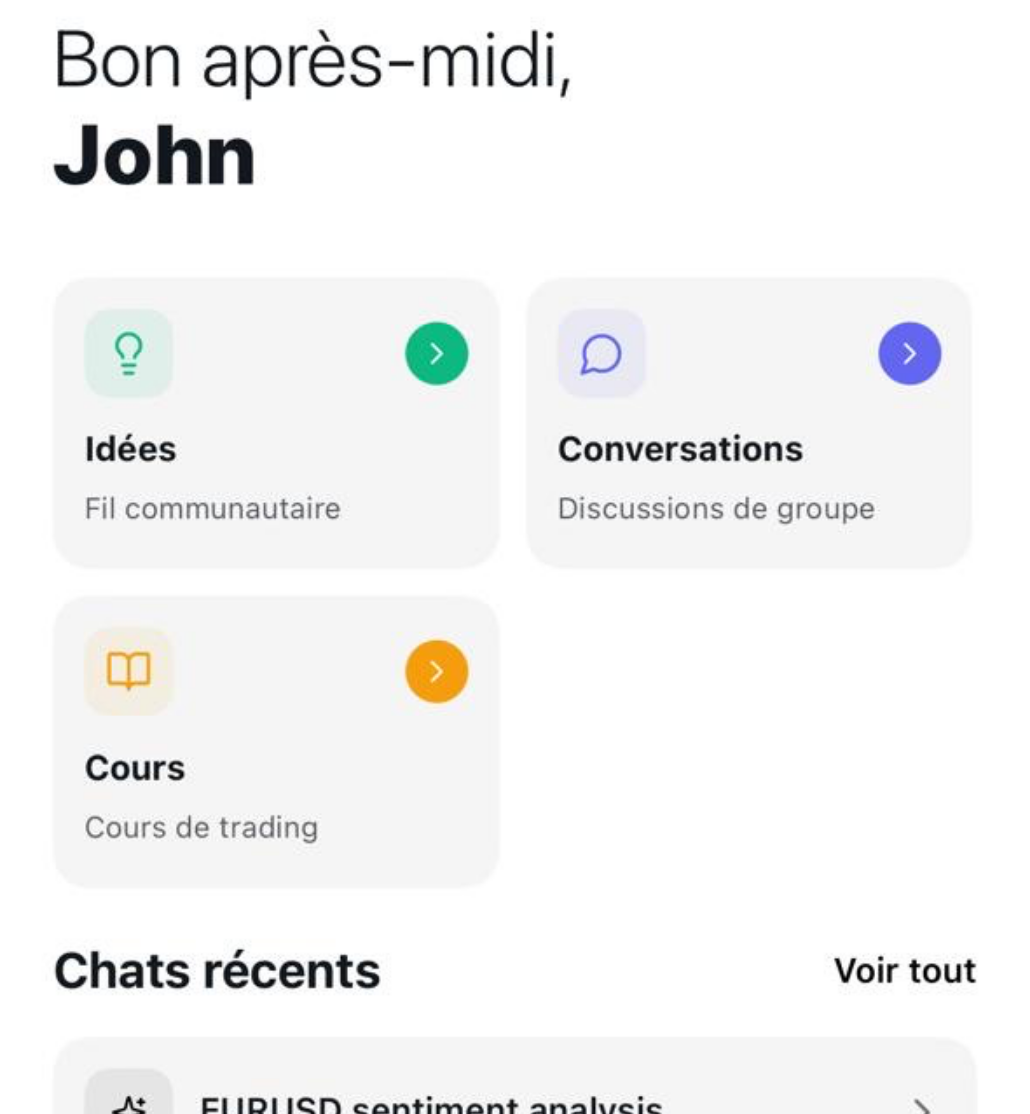Open the EURUSD sentiment analysis chat
The width and height of the screenshot is (1030, 1114).
tap(515, 1077)
